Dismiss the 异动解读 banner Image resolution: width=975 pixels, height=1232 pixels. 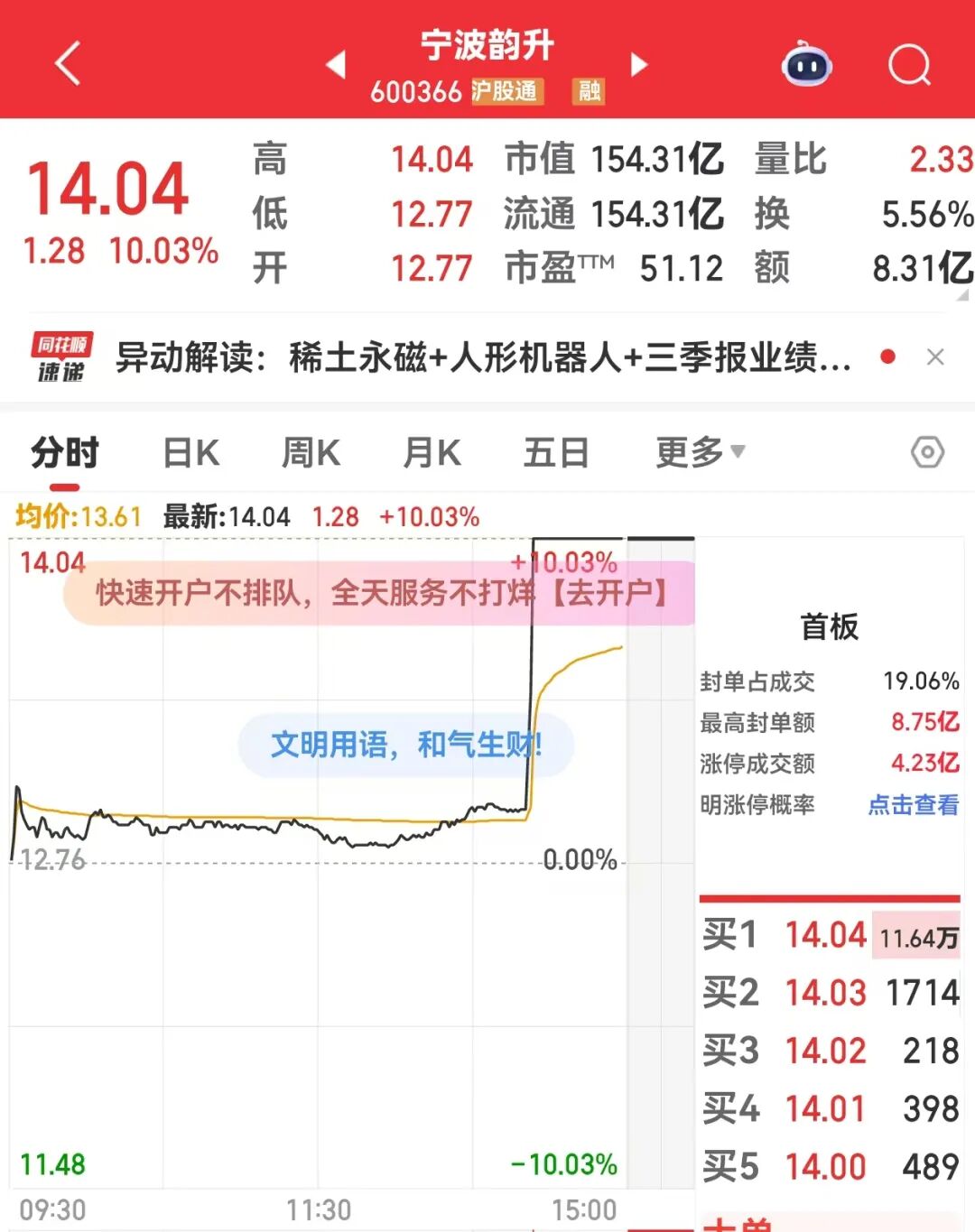point(935,357)
